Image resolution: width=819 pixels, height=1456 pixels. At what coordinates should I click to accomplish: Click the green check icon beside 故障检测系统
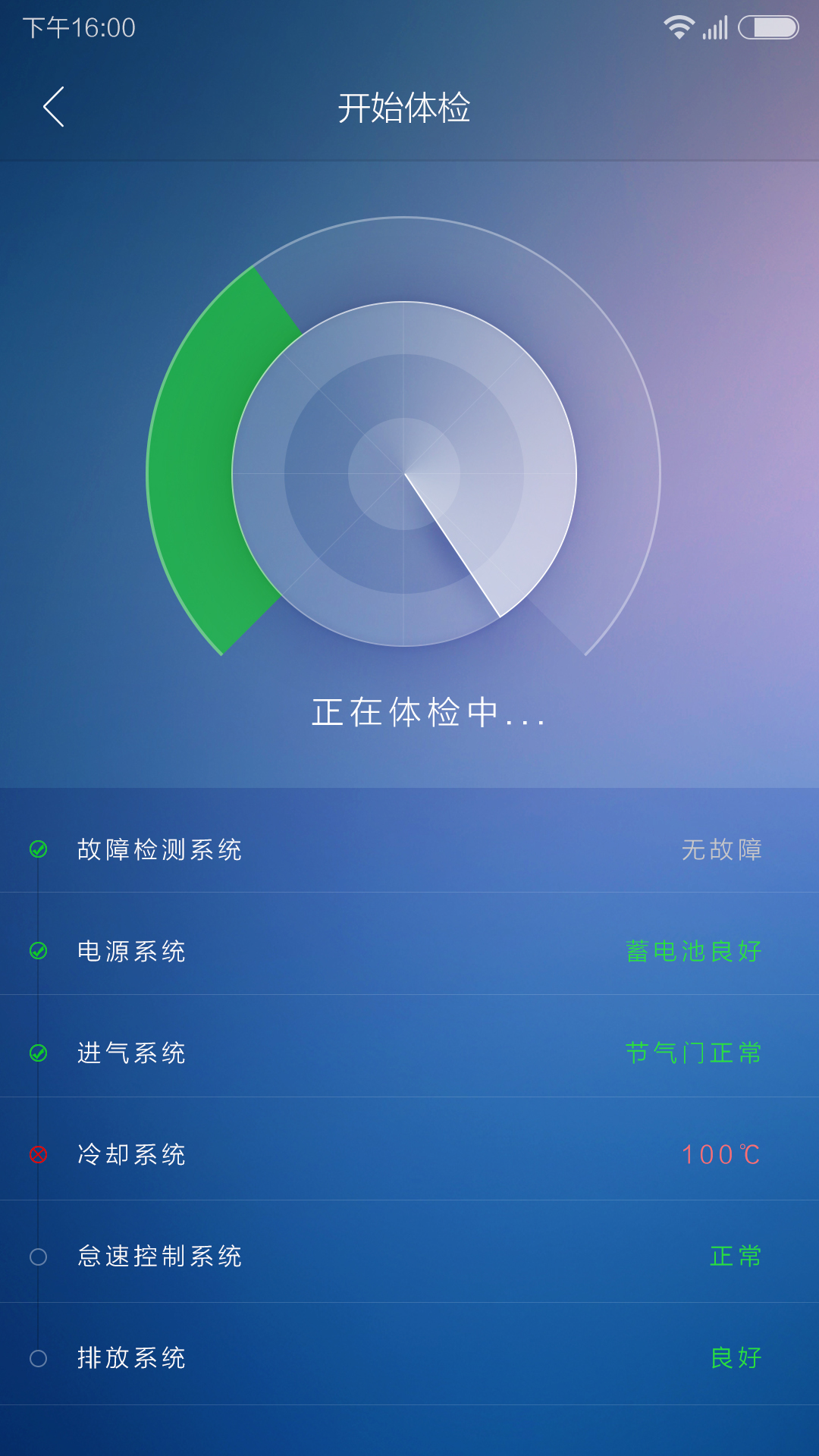click(38, 850)
